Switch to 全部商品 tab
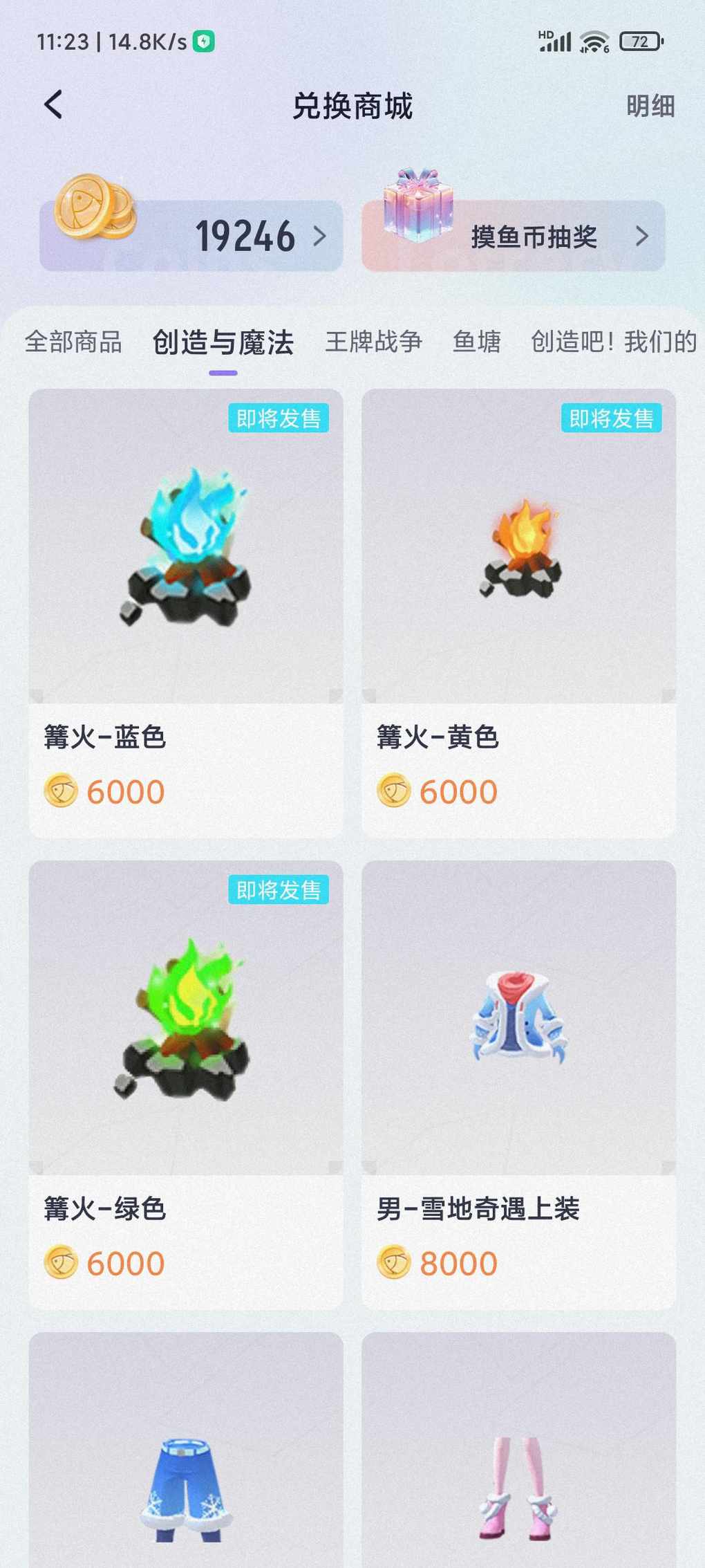 pyautogui.click(x=73, y=342)
